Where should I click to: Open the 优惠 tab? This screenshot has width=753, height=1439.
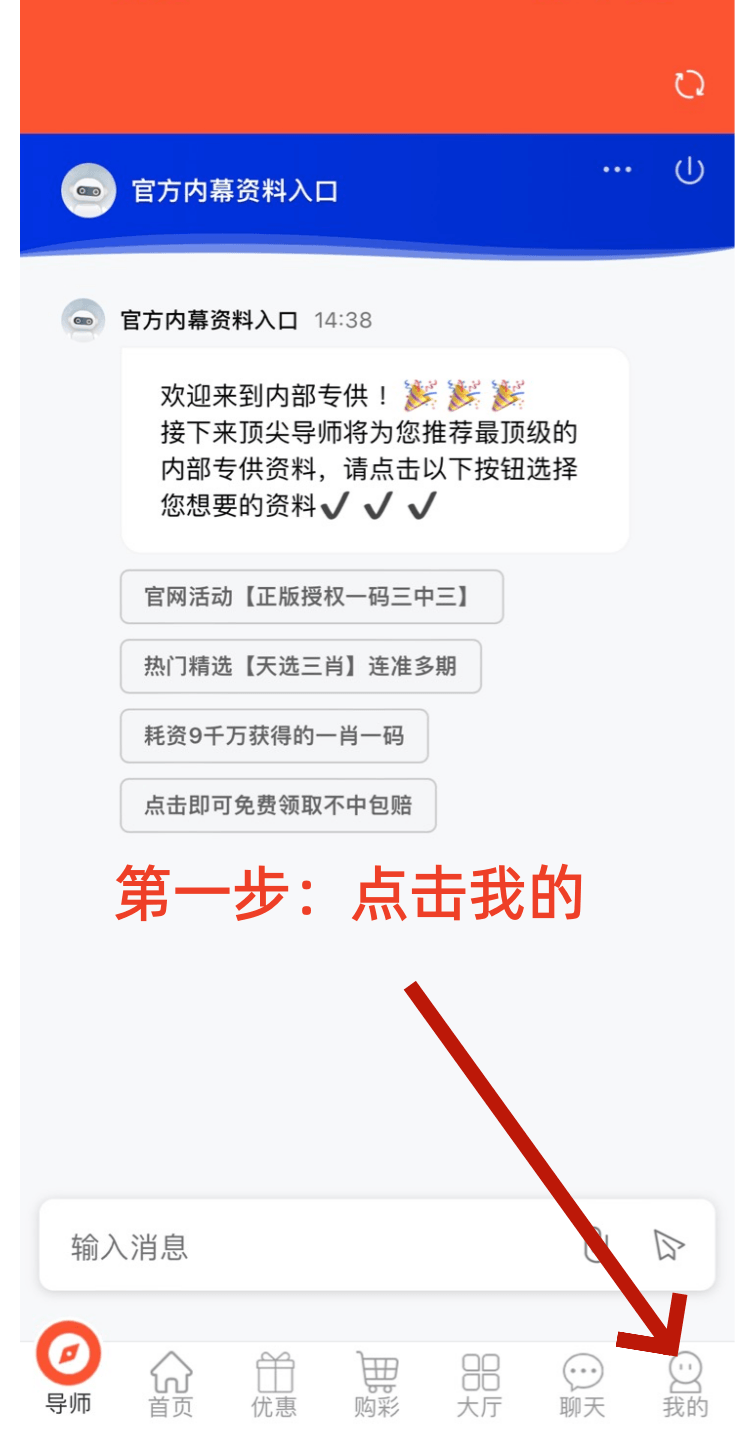274,1383
